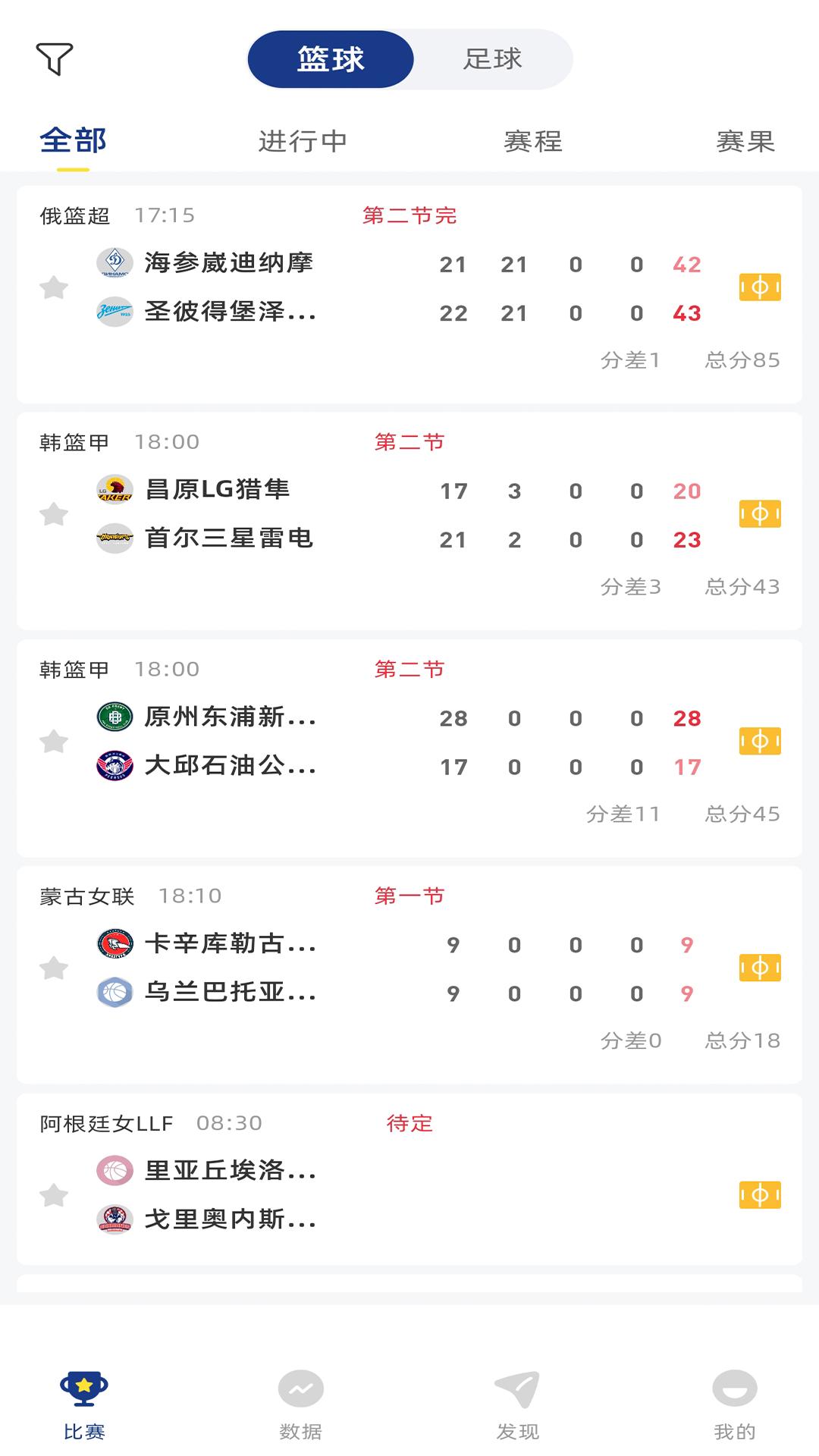Click the 圣彼得堡泽 team logo
Screen dimensions: 819x1456
[112, 312]
